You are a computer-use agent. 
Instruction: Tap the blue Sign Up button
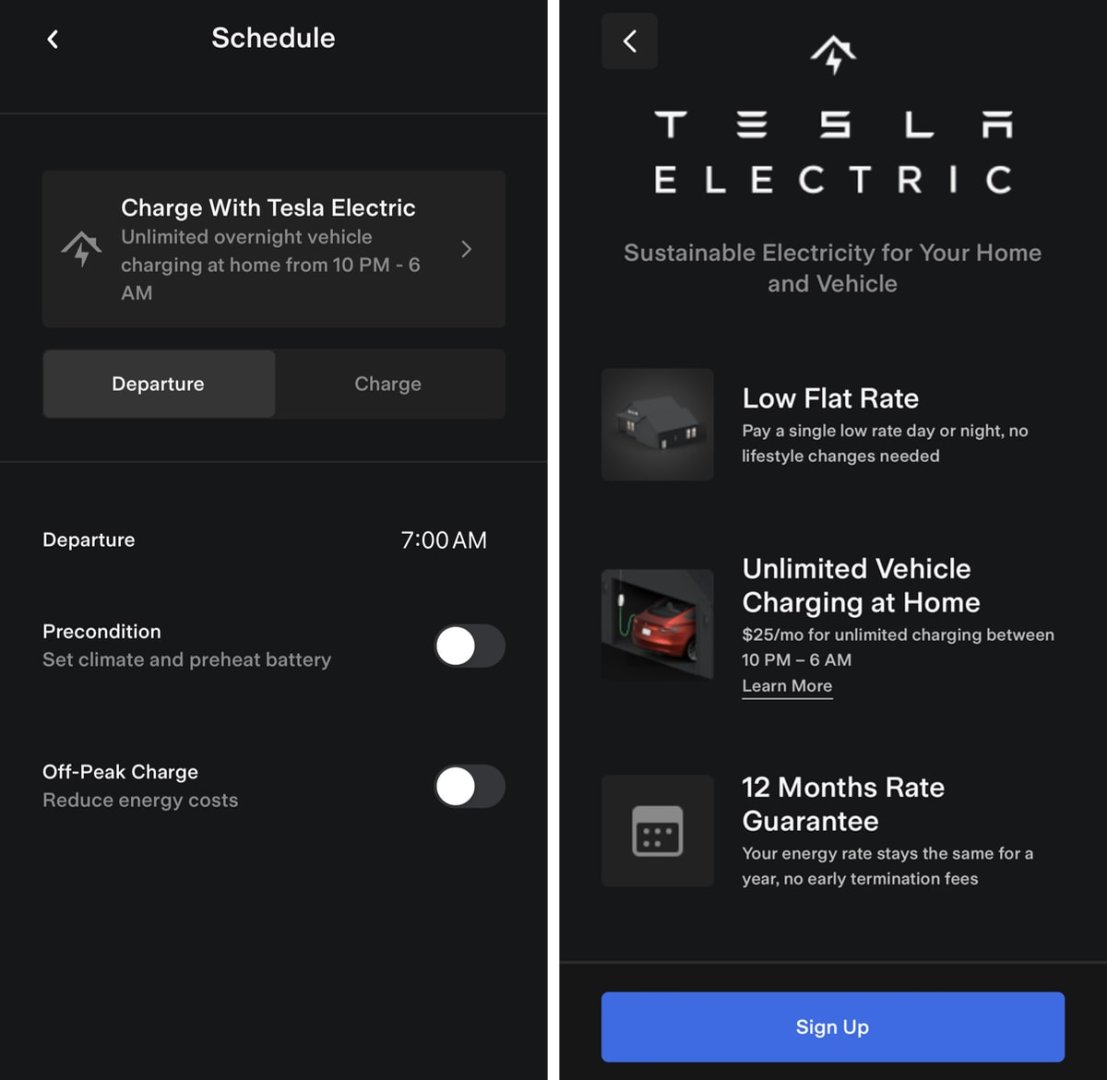(x=832, y=1027)
